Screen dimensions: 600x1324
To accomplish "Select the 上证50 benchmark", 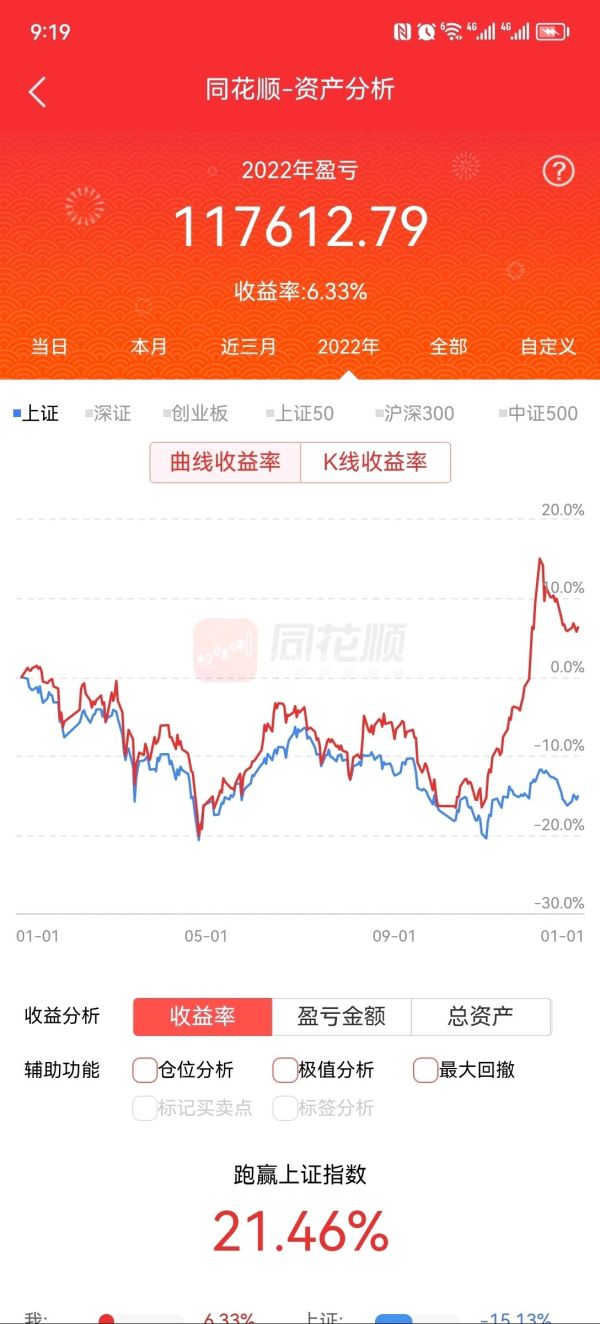I will click(x=300, y=413).
